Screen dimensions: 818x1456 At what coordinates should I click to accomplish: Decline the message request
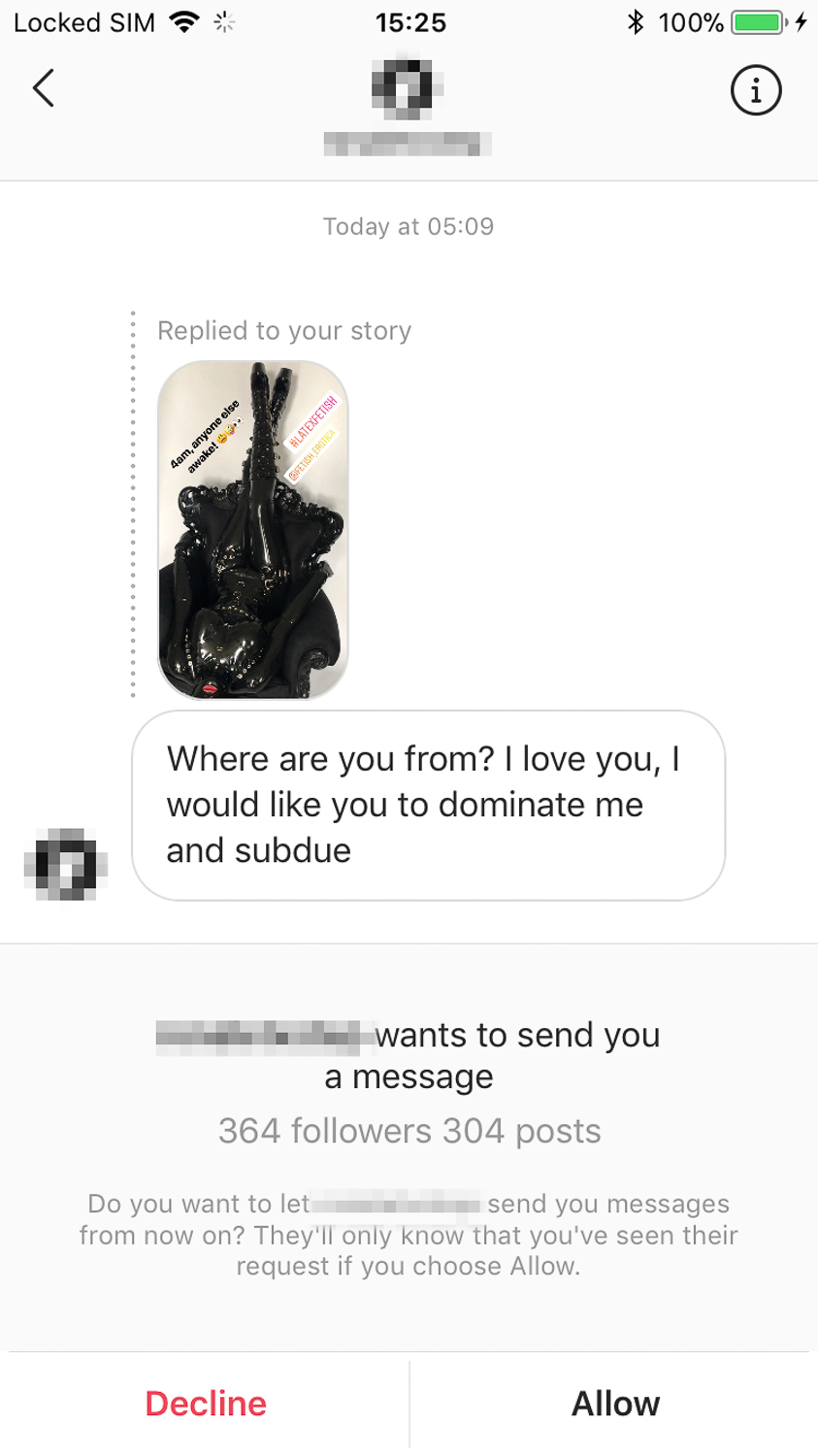tap(205, 1404)
